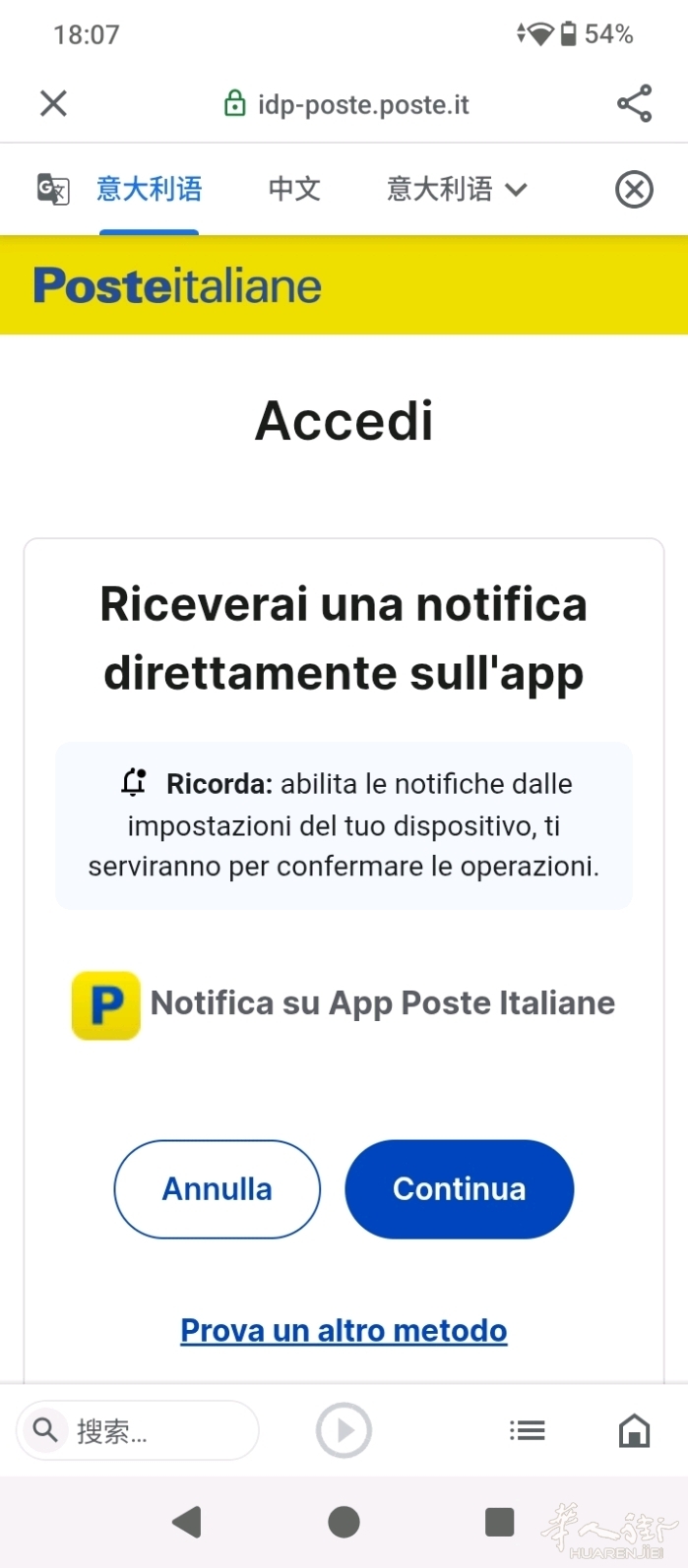Tap Continua to proceed
Viewport: 688px width, 1568px height.
(x=459, y=1188)
